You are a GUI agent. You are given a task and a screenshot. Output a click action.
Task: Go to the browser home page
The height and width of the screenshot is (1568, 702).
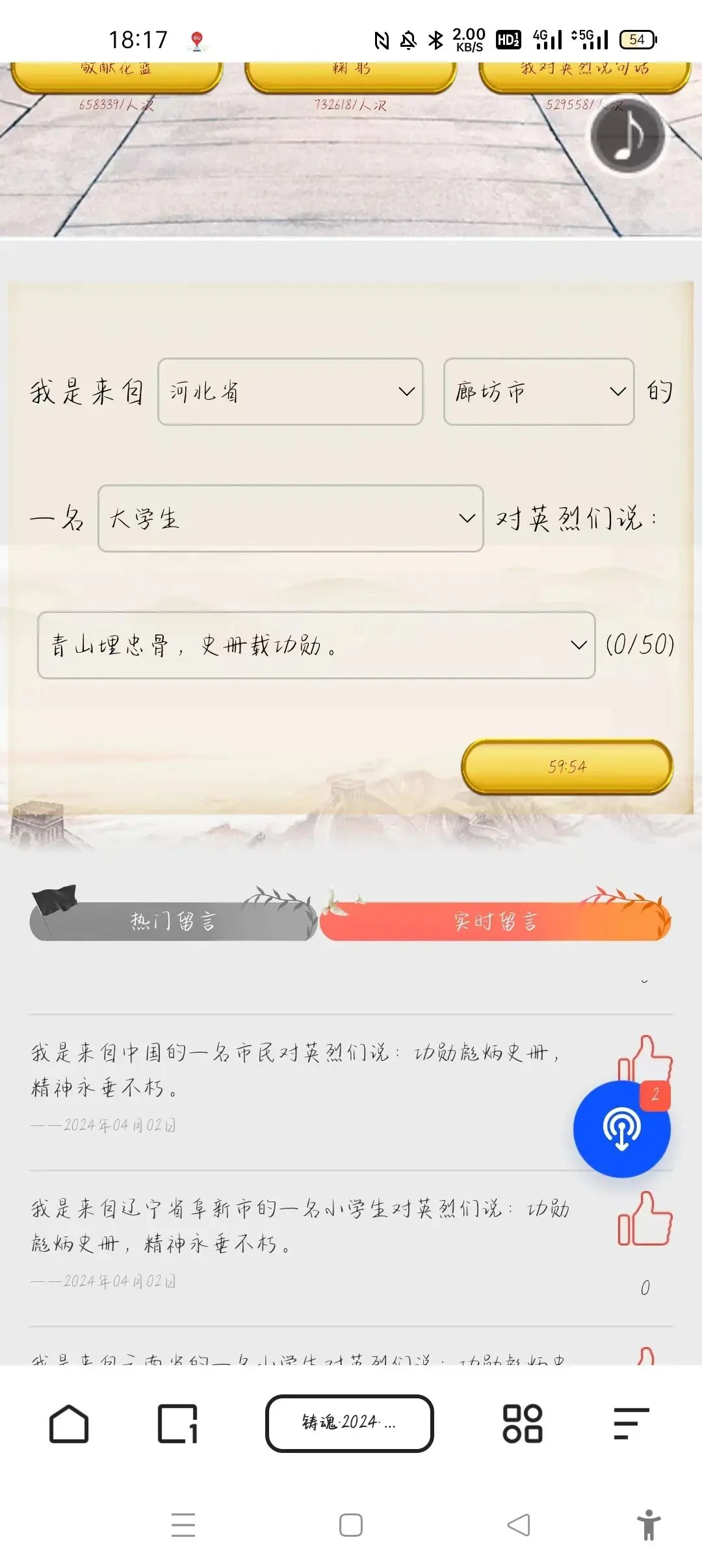click(x=69, y=1423)
